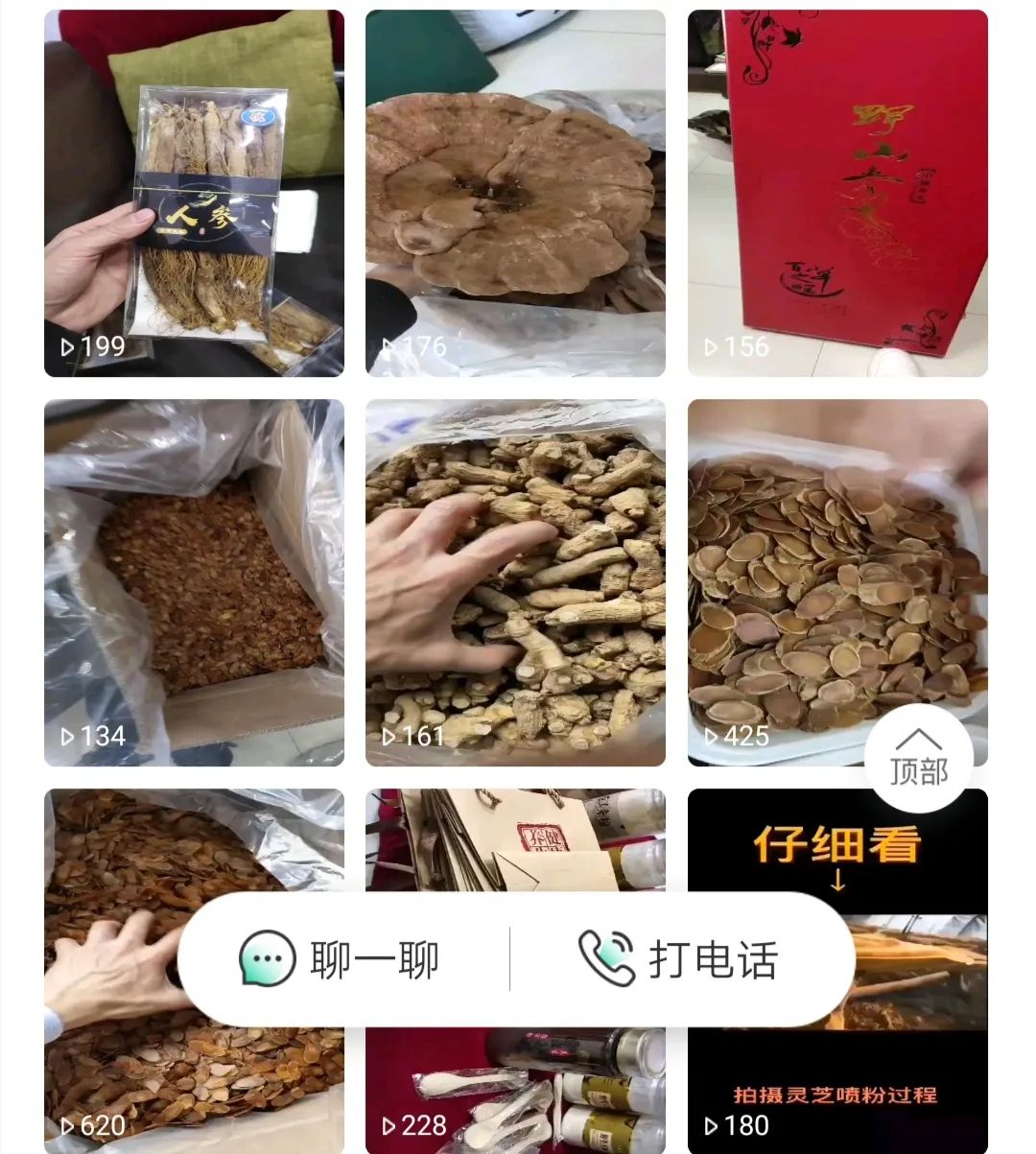Open the paper bag video with 228 plays

[515, 1084]
